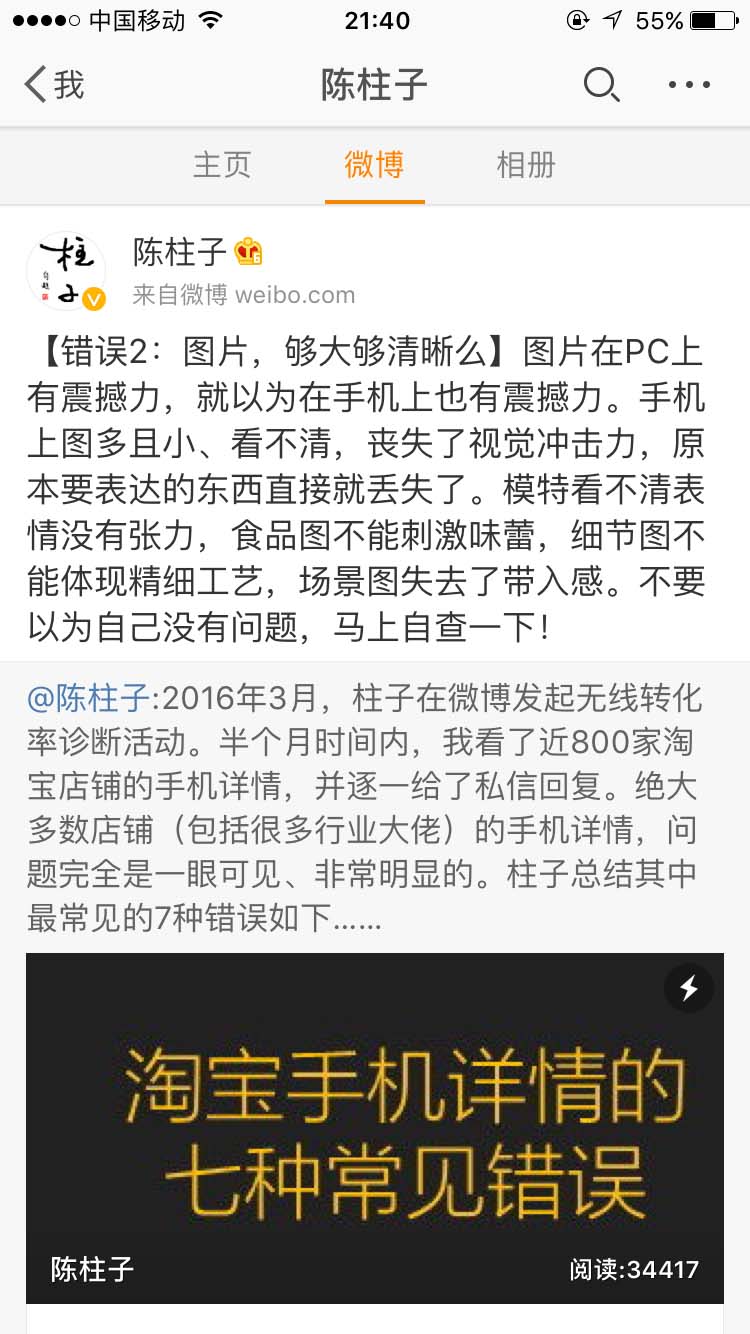The height and width of the screenshot is (1334, 750).
Task: Tap the lightning icon on the video cover
Action: coord(688,988)
